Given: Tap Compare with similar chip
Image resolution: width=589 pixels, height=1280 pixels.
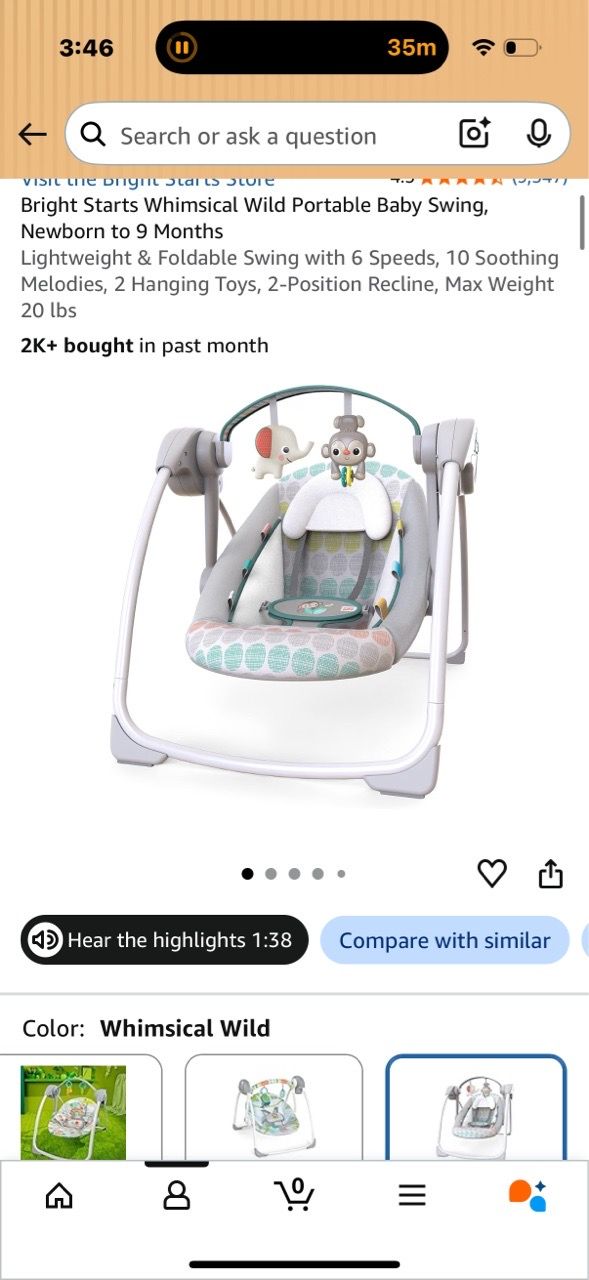Looking at the screenshot, I should pos(445,940).
